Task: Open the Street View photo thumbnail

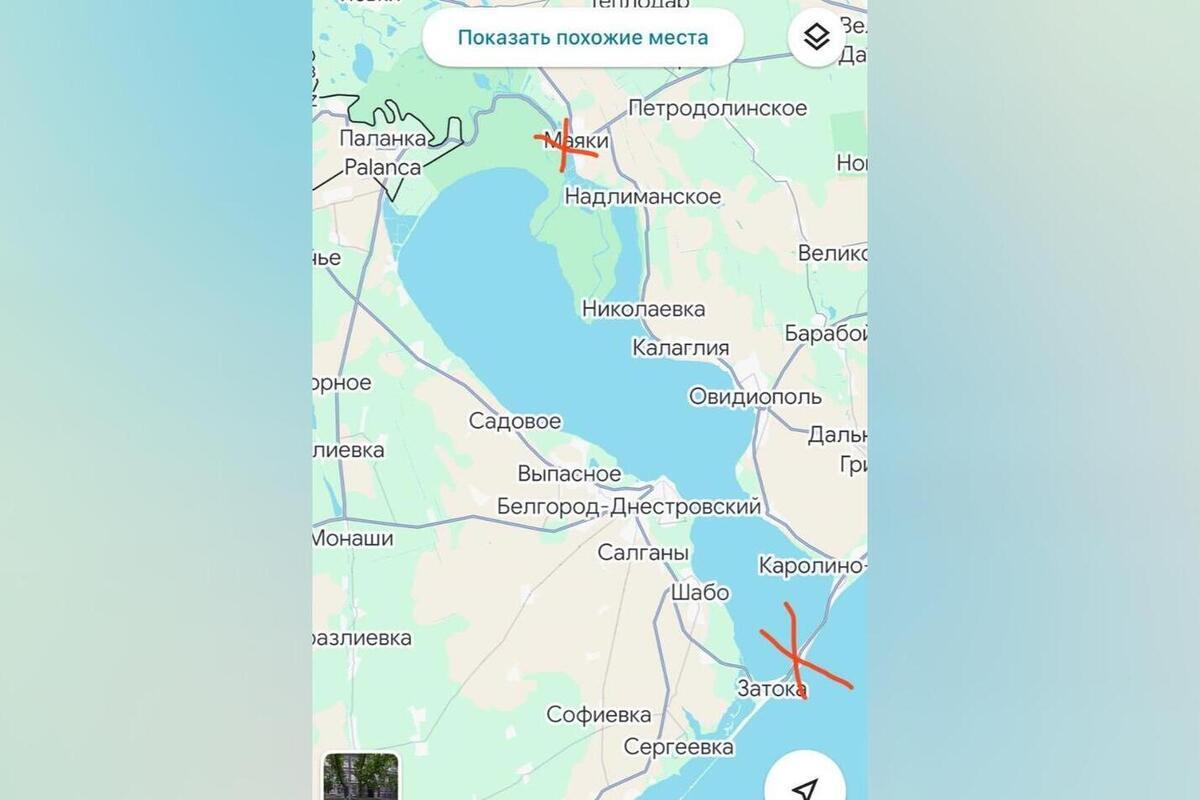Action: (361, 776)
